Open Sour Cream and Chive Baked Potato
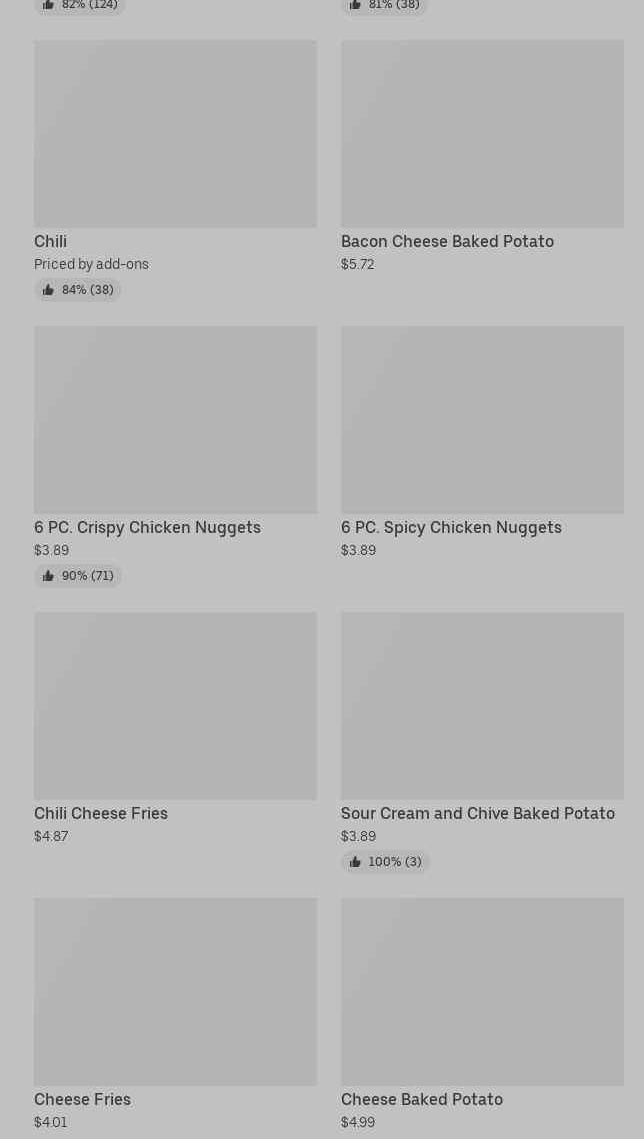This screenshot has width=644, height=1139. point(482,706)
